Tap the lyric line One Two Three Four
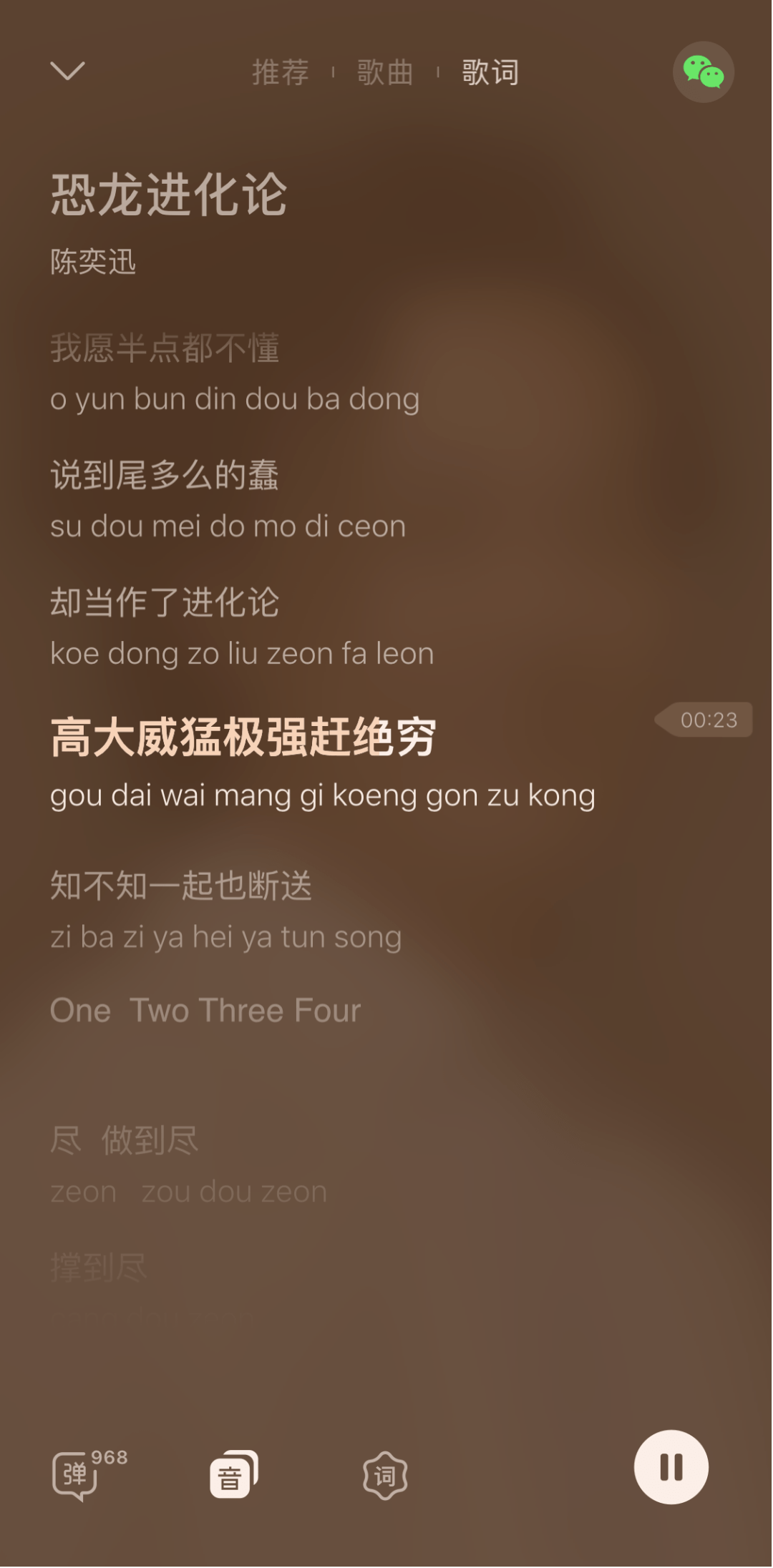Image resolution: width=773 pixels, height=1568 pixels. (x=205, y=1010)
